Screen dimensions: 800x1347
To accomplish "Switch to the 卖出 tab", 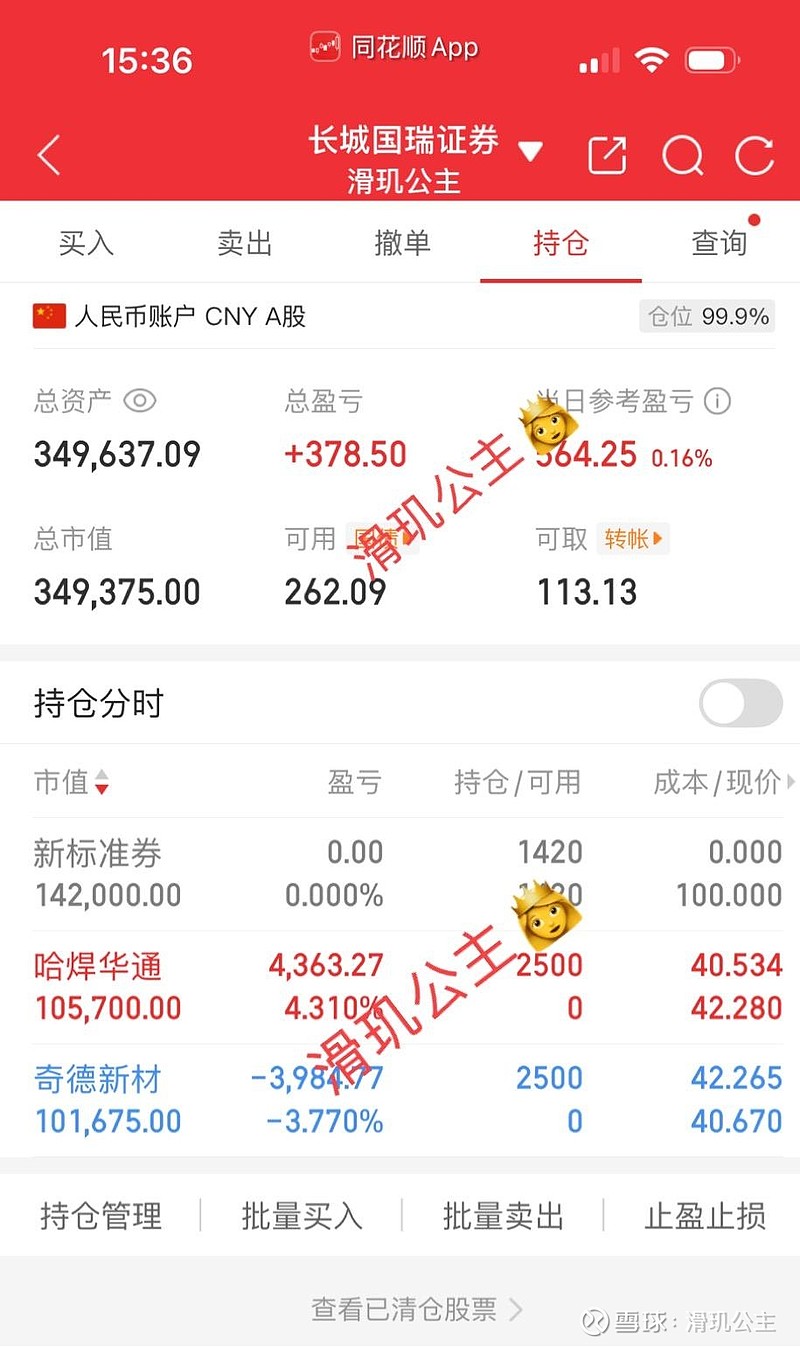I will pyautogui.click(x=245, y=243).
